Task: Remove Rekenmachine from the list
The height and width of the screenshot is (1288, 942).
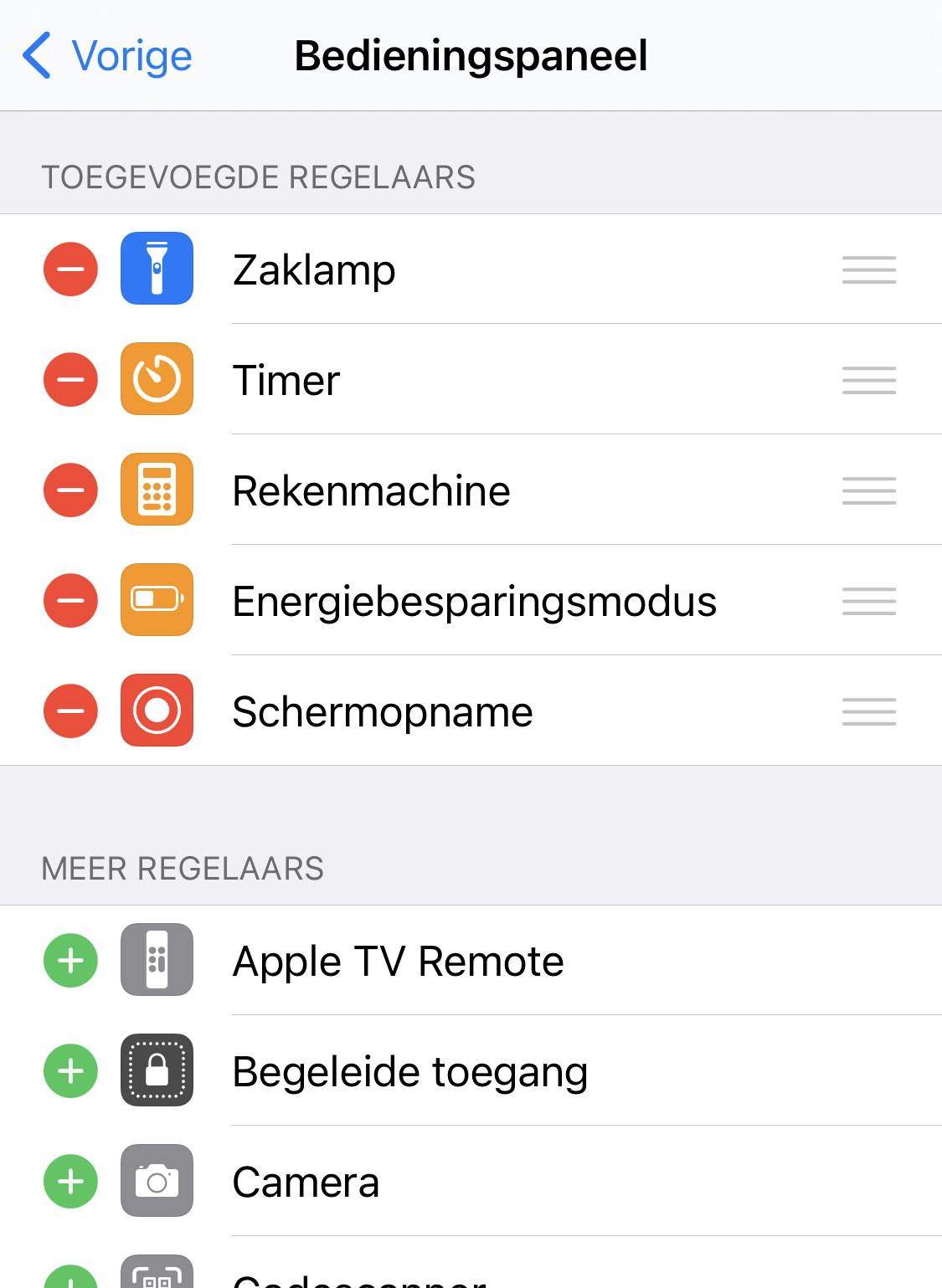Action: coord(71,490)
